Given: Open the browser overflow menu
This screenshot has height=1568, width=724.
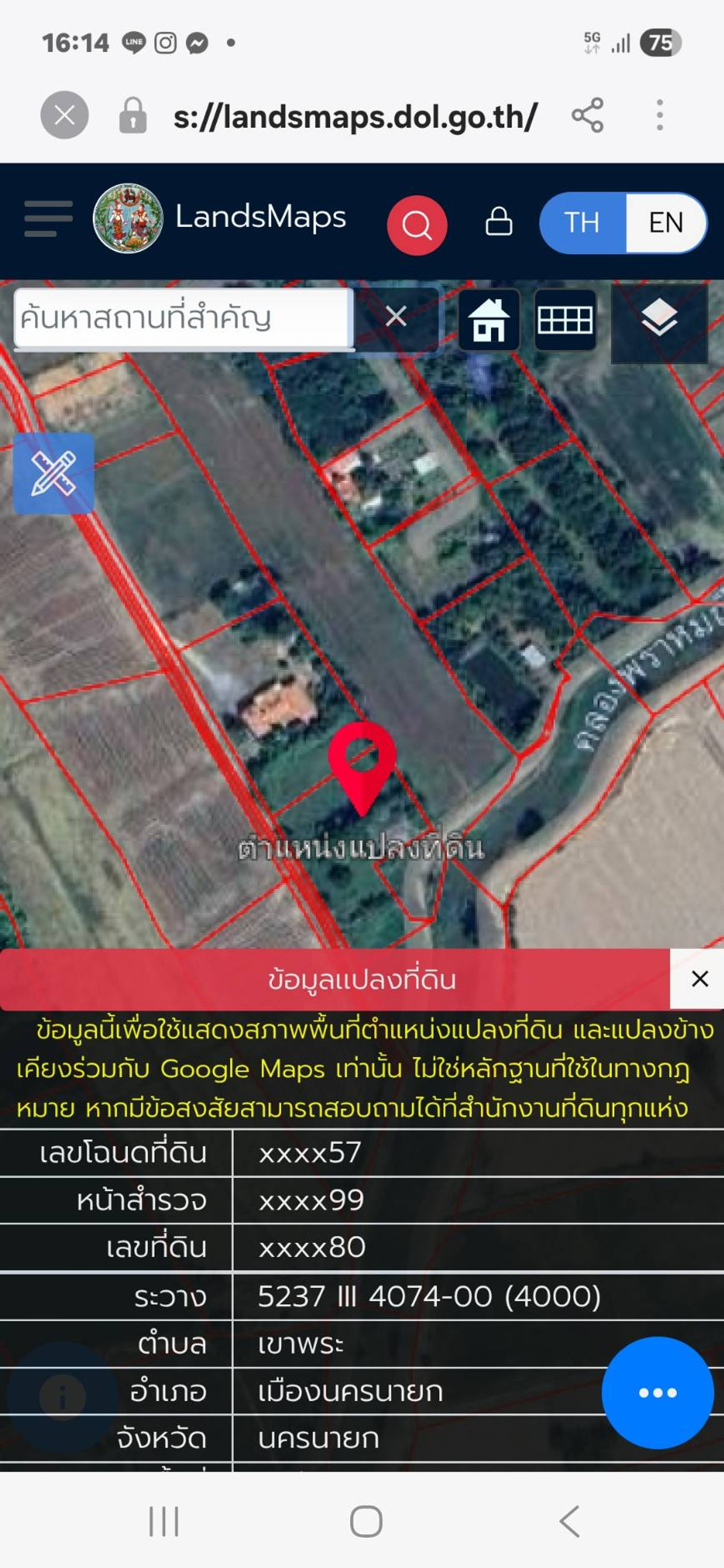Looking at the screenshot, I should pos(659,115).
